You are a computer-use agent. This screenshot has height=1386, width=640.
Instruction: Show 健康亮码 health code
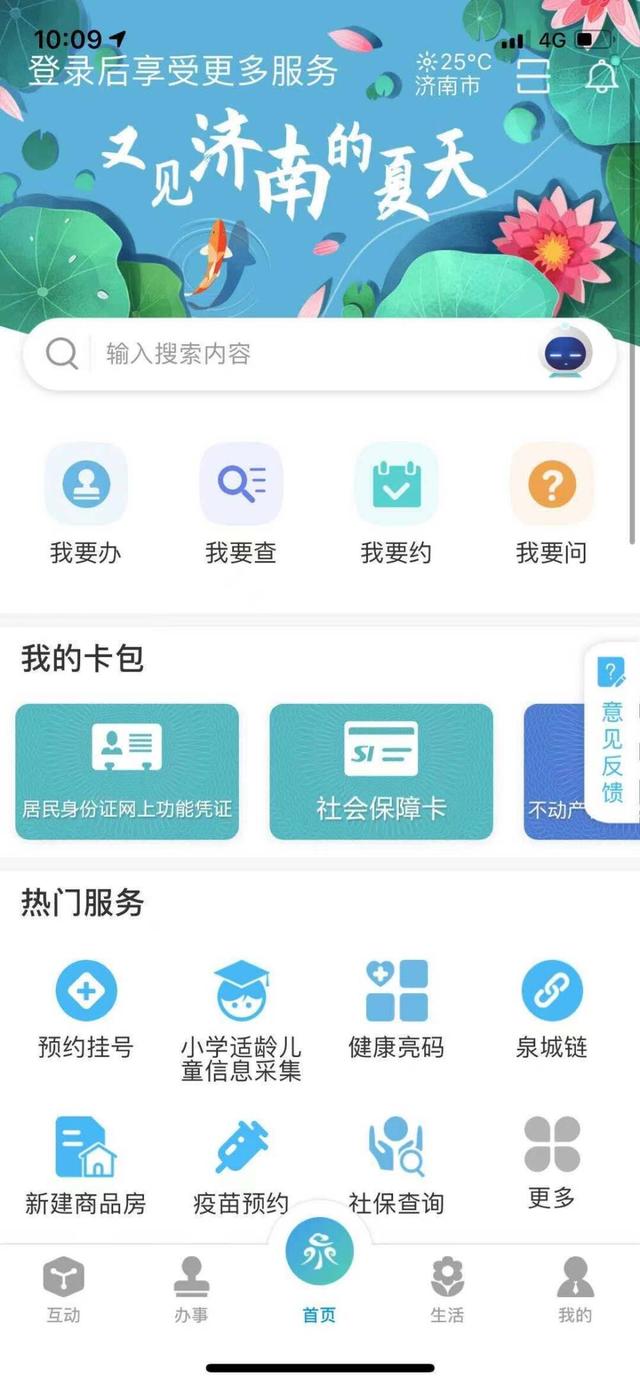(x=396, y=1008)
